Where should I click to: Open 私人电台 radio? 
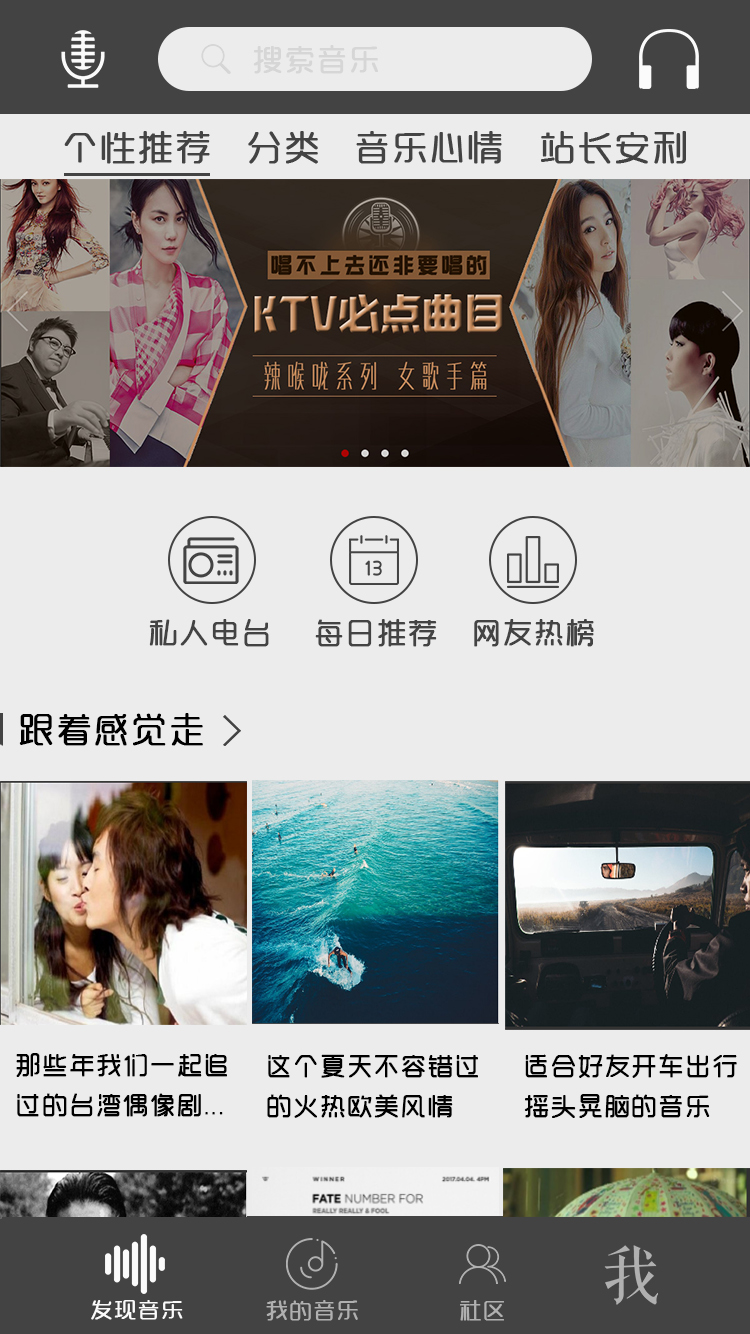click(x=211, y=582)
